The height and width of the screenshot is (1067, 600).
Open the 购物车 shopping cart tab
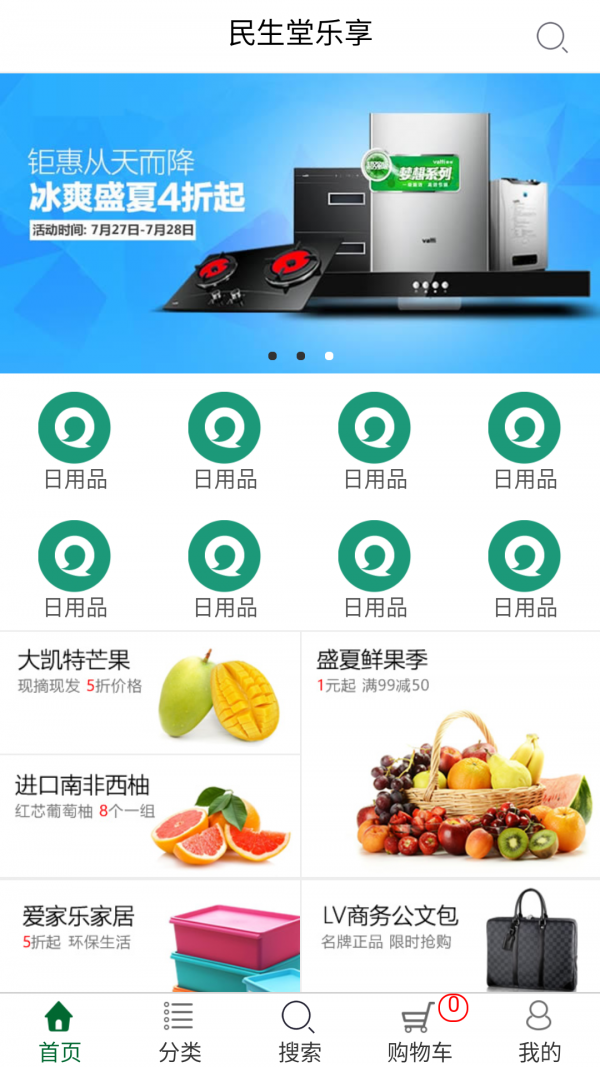pos(420,1032)
